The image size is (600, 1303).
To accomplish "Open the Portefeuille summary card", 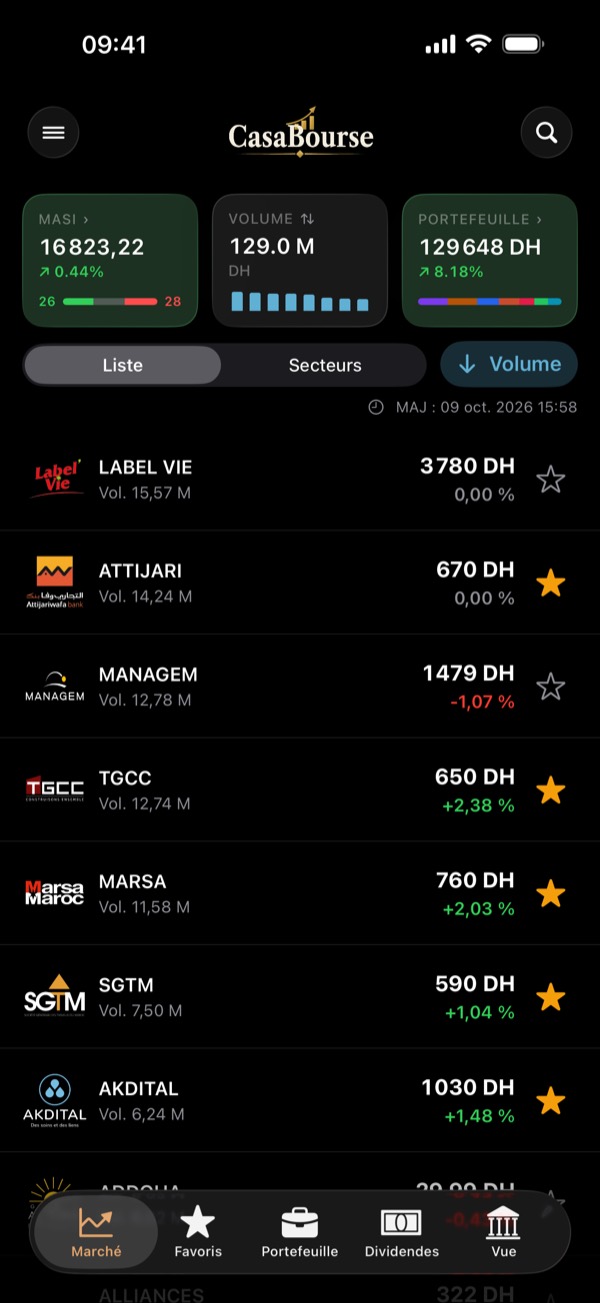I will [490, 260].
